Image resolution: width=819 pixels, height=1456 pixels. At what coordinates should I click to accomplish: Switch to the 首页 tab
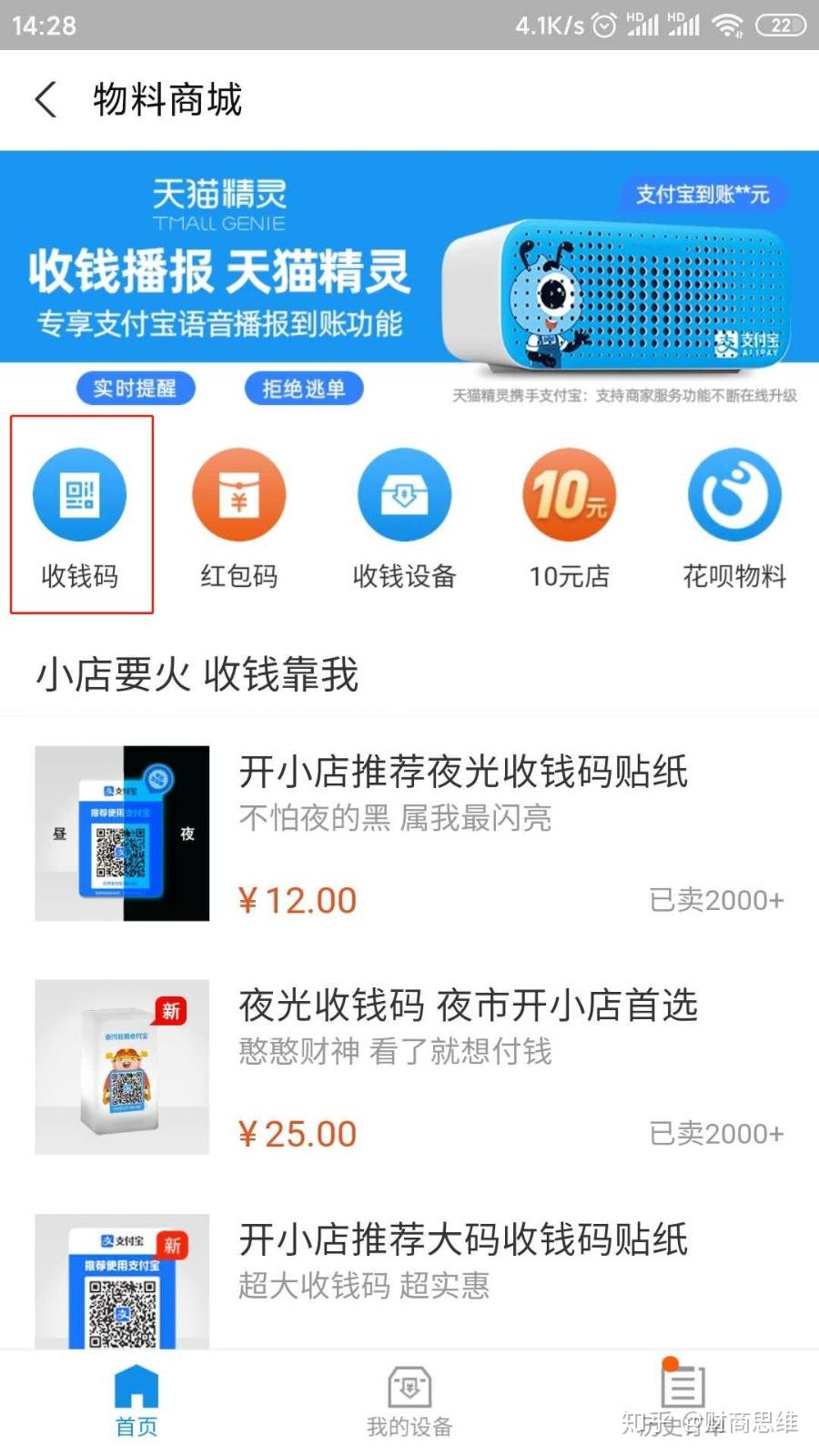point(136,1401)
